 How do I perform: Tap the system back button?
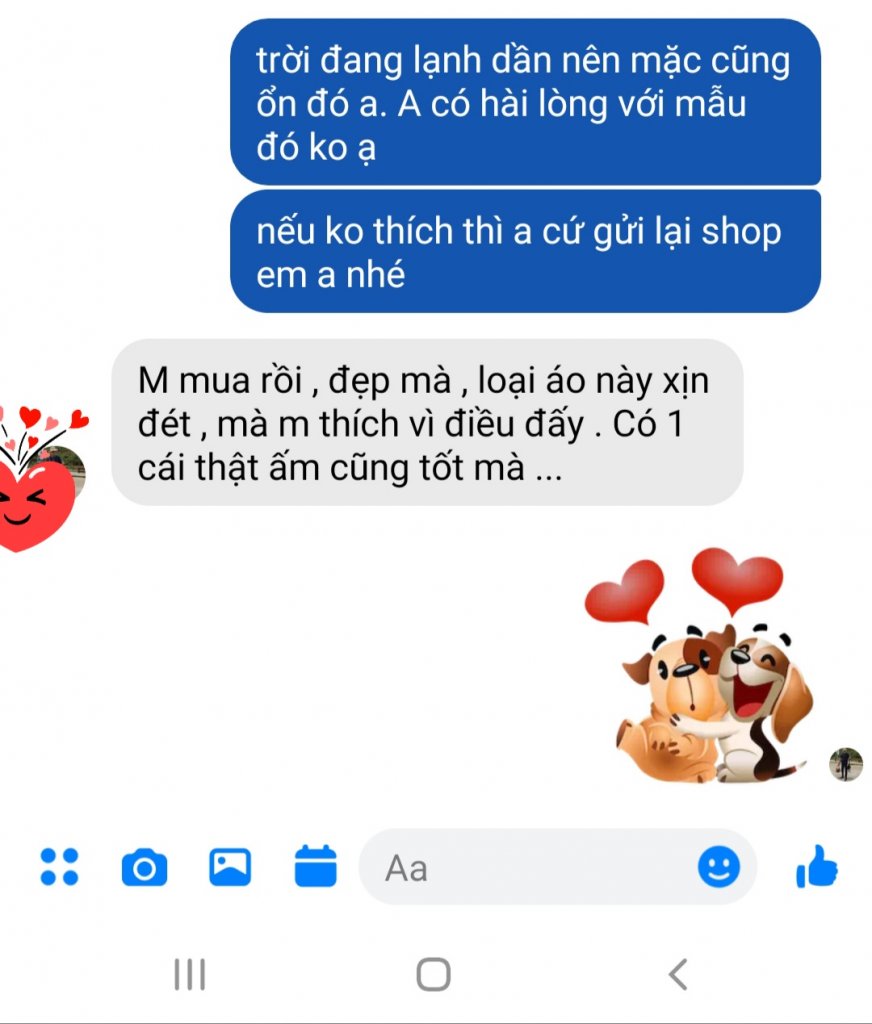[678, 973]
